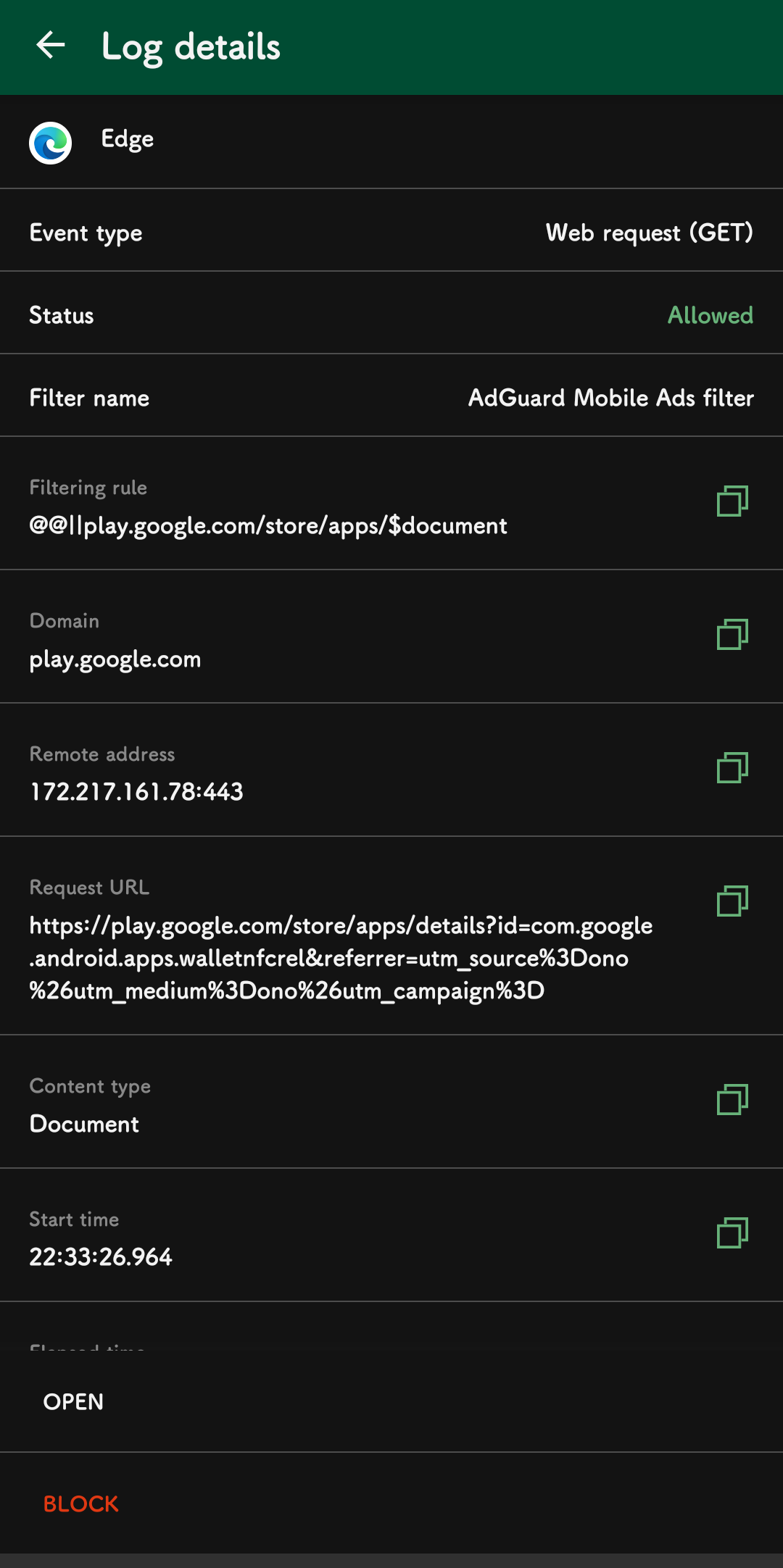Select the Allowed status value
This screenshot has width=783, height=1568.
click(710, 314)
